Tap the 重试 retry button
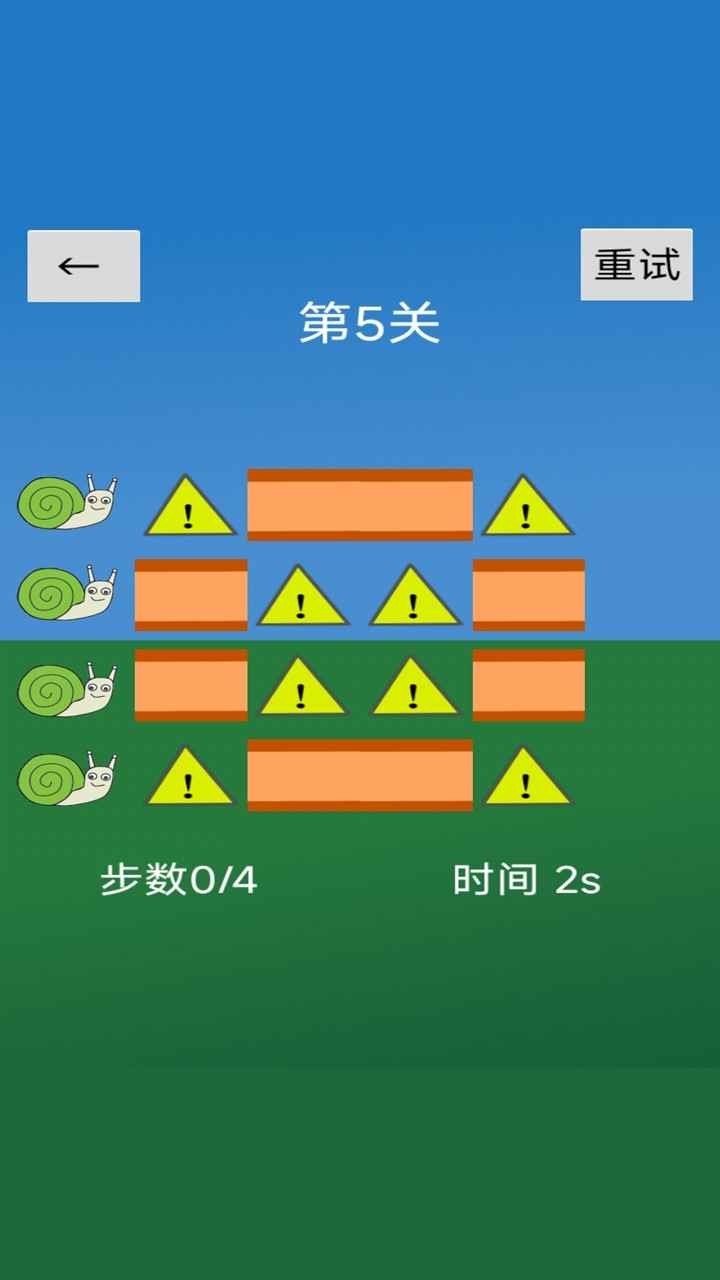 coord(636,265)
